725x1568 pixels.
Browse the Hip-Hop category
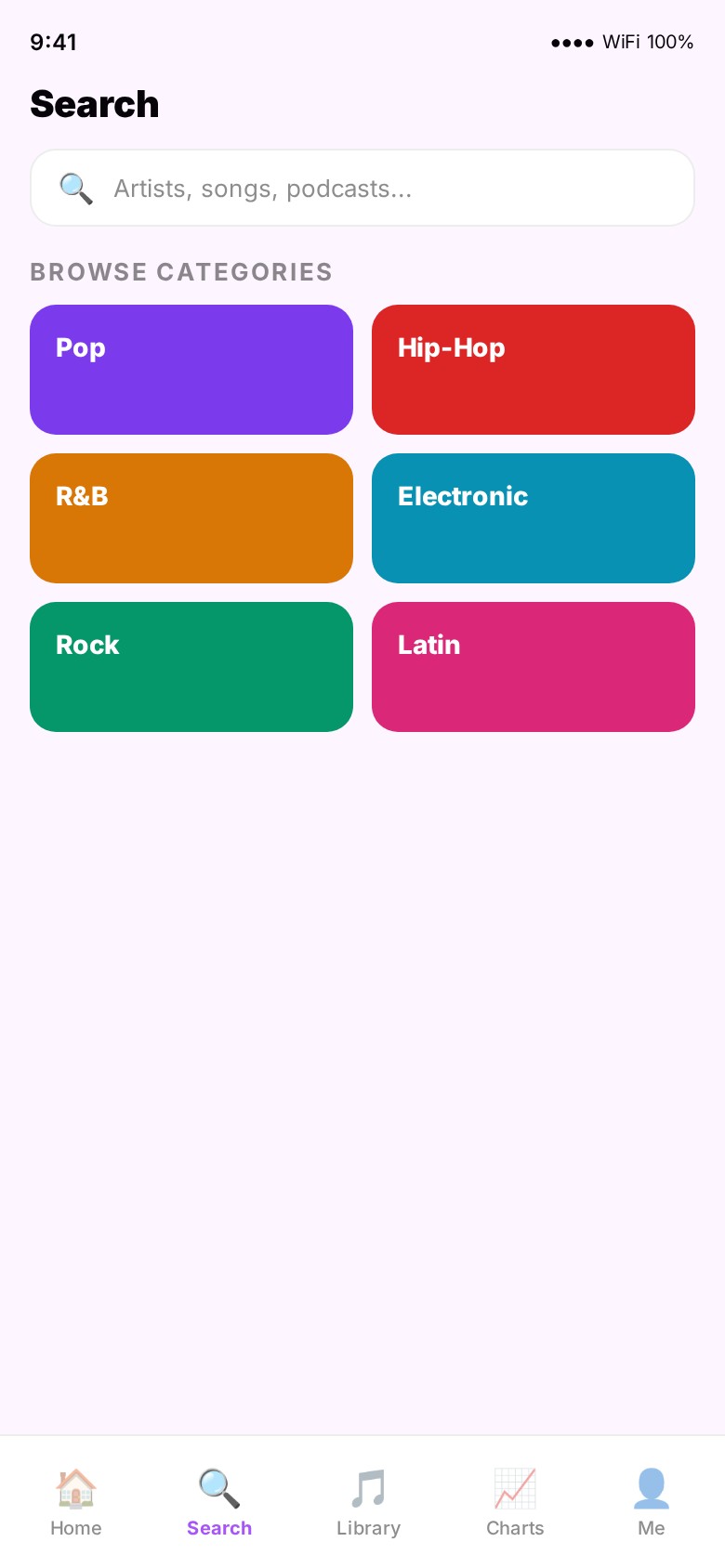(534, 370)
